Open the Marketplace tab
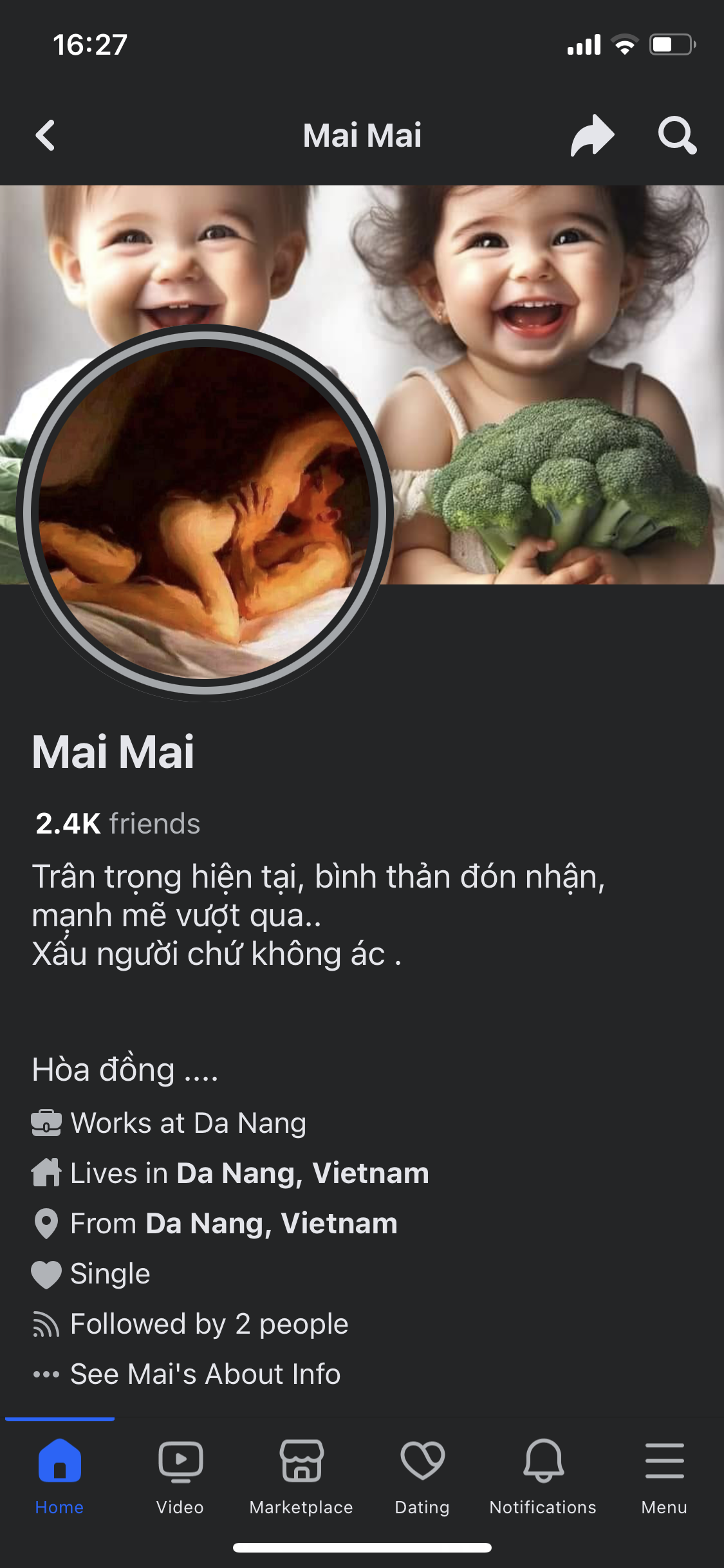This screenshot has height=1568, width=724. pos(301,1474)
